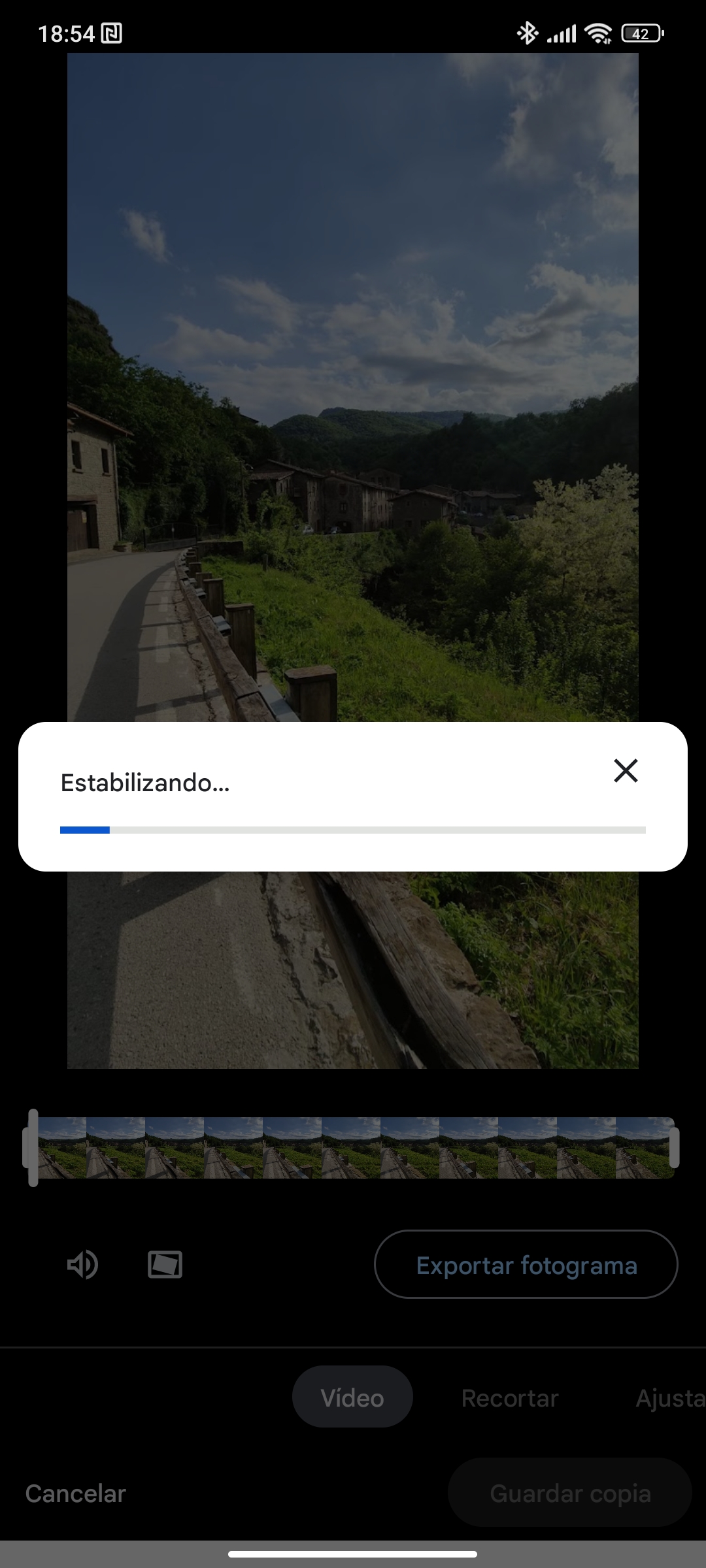Close the Estabilizando progress dialog
Image resolution: width=706 pixels, height=1568 pixels.
[x=626, y=771]
